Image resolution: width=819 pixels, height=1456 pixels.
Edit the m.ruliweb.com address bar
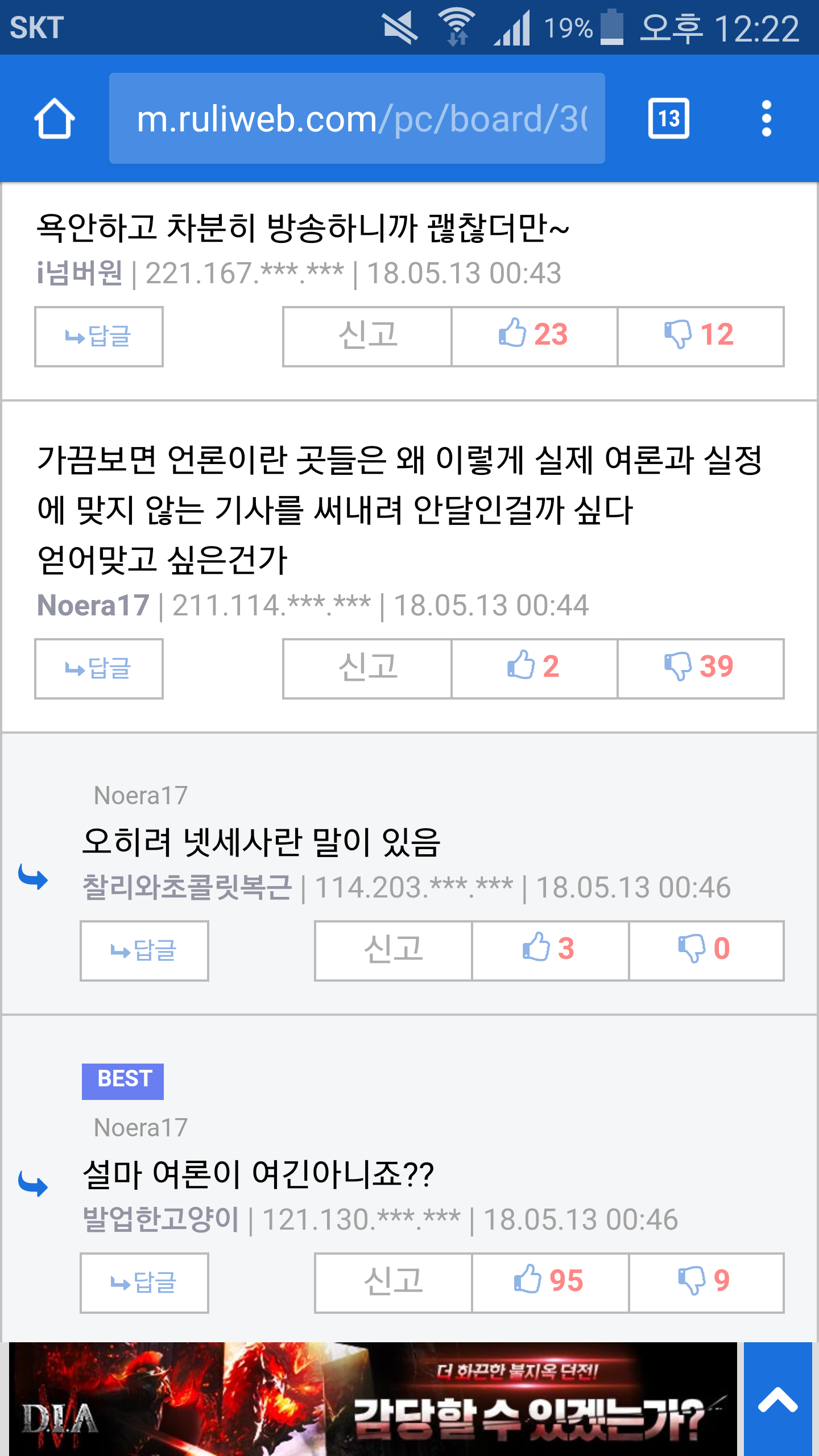(x=357, y=119)
